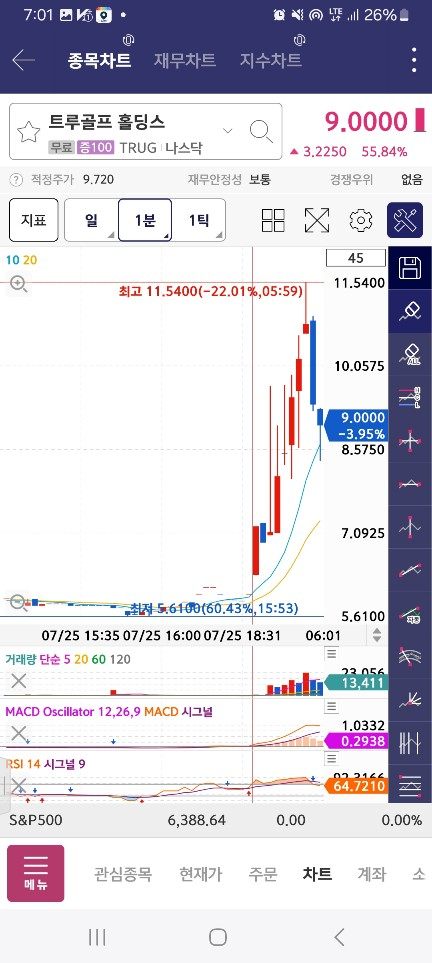This screenshot has width=432, height=963.
Task: Open chart settings gear
Action: tap(361, 220)
